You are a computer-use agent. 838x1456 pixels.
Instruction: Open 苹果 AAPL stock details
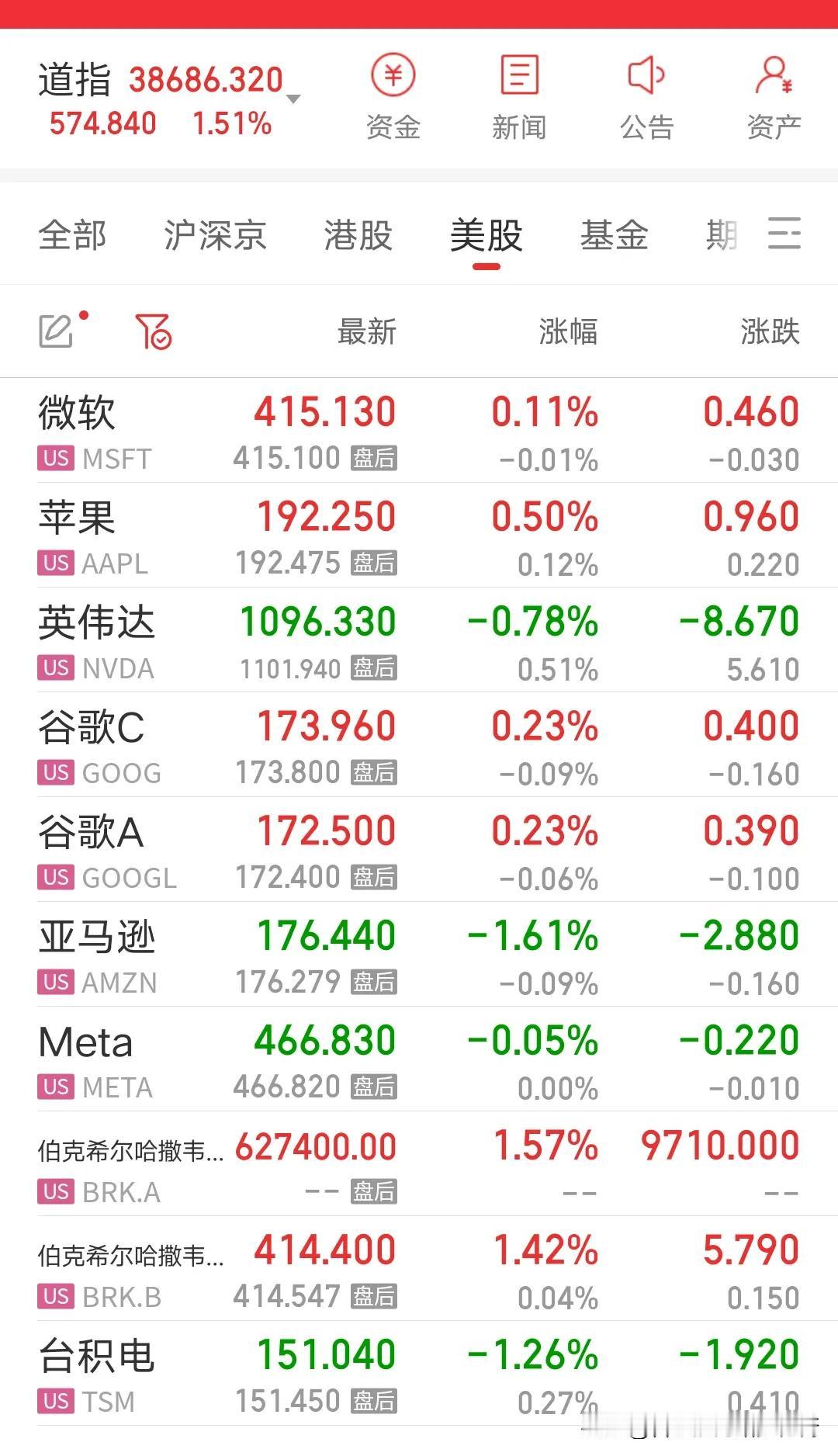419,536
